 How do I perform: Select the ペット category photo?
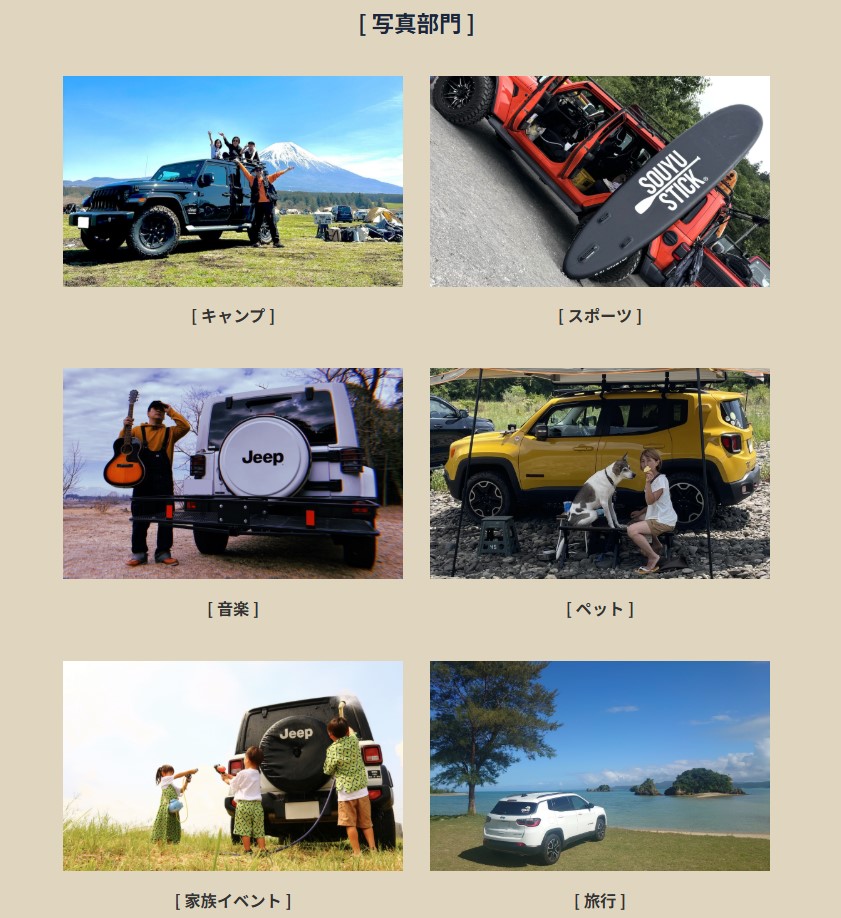tap(599, 473)
